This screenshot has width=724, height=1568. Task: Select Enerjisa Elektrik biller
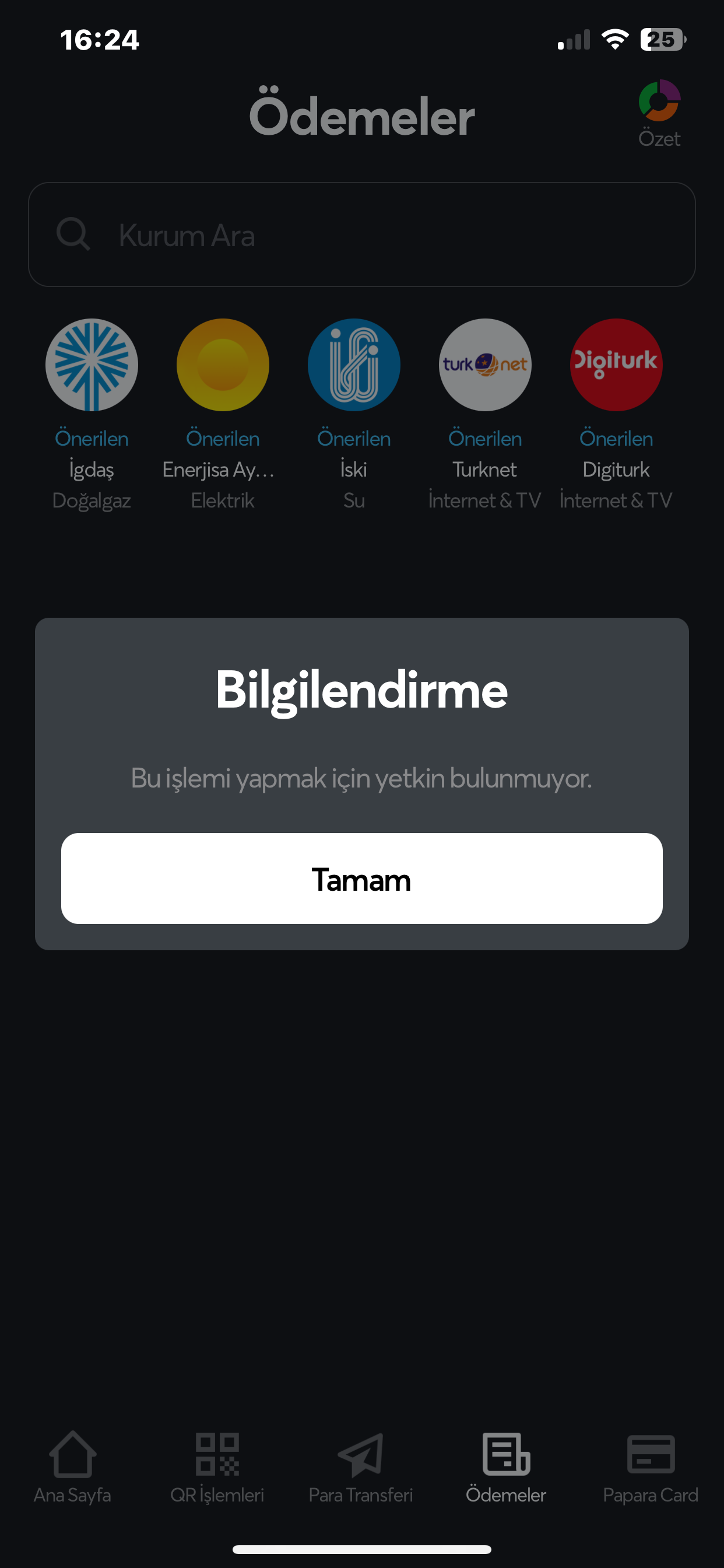[x=223, y=414]
